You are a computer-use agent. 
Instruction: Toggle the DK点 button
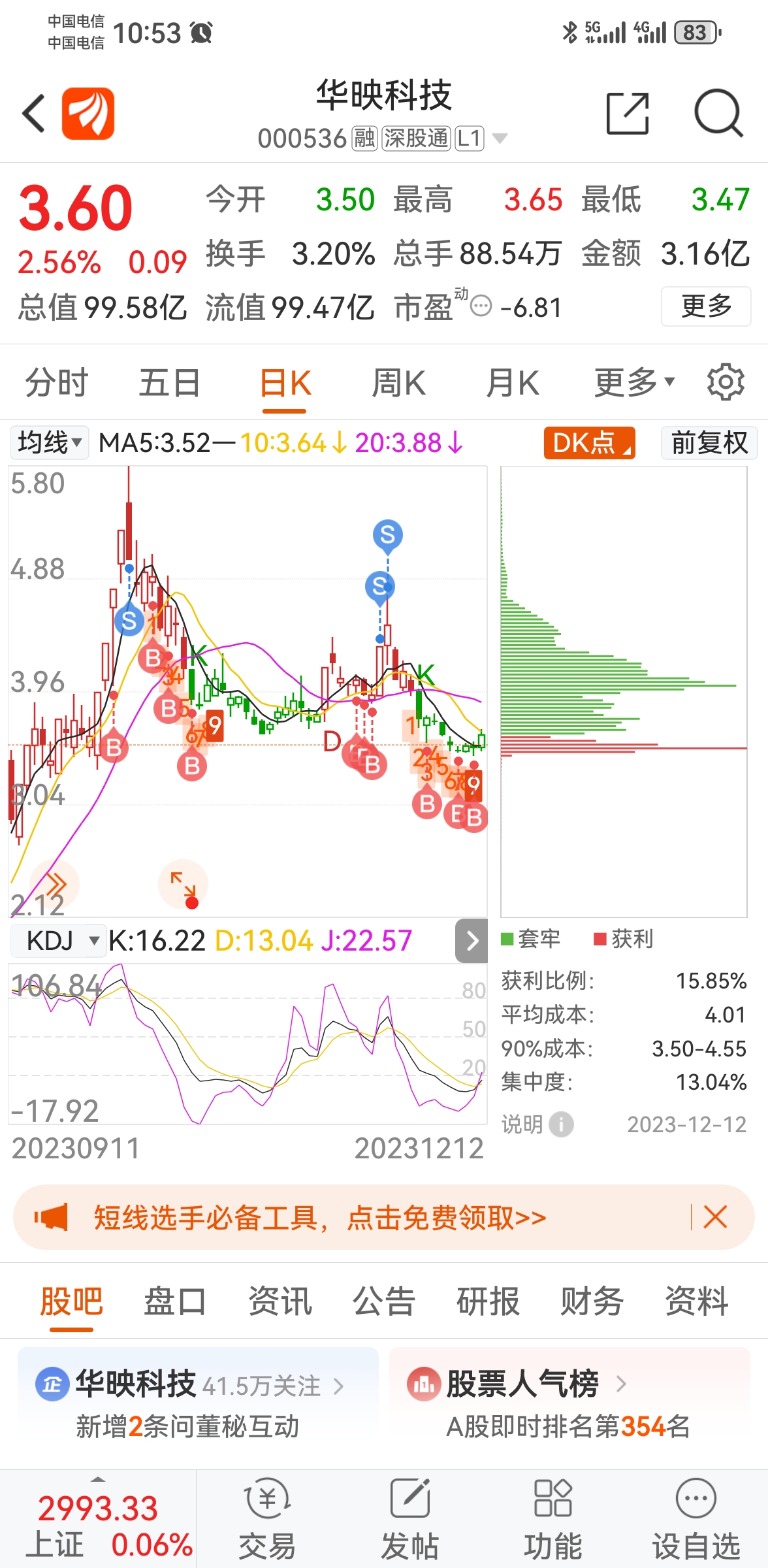coord(590,443)
